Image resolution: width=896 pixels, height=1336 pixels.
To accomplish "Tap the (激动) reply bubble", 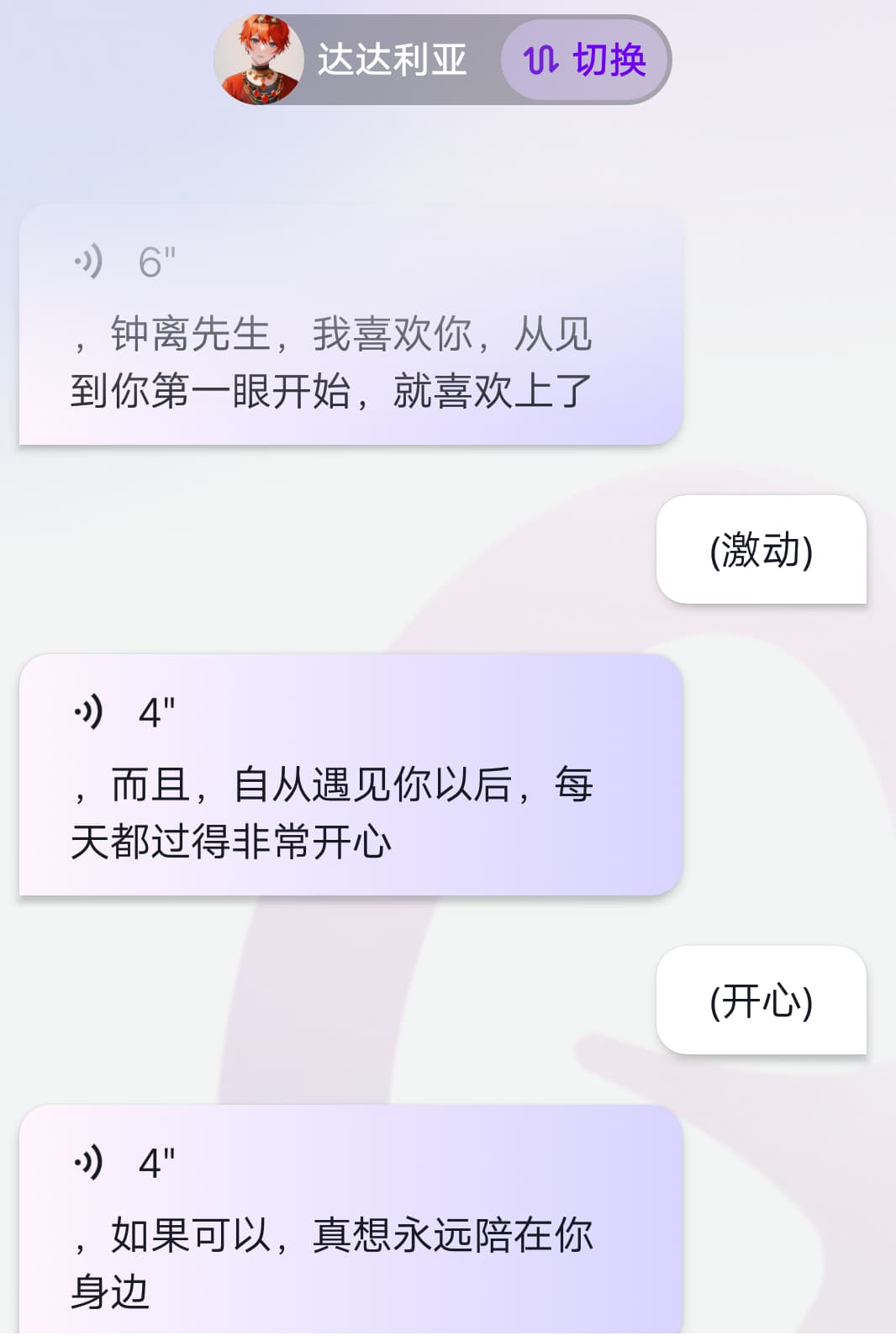I will (760, 551).
